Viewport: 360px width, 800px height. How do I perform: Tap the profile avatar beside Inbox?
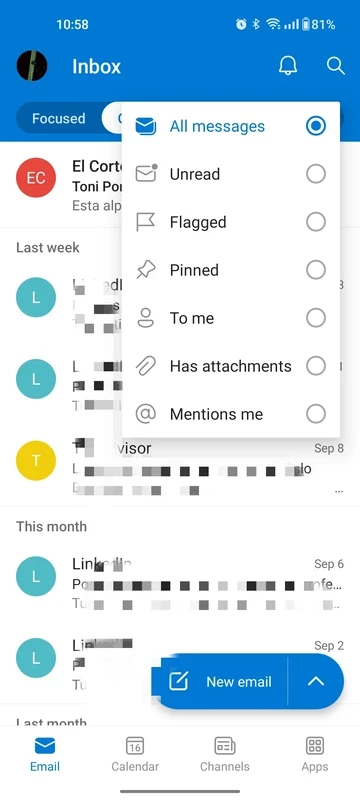pos(32,66)
